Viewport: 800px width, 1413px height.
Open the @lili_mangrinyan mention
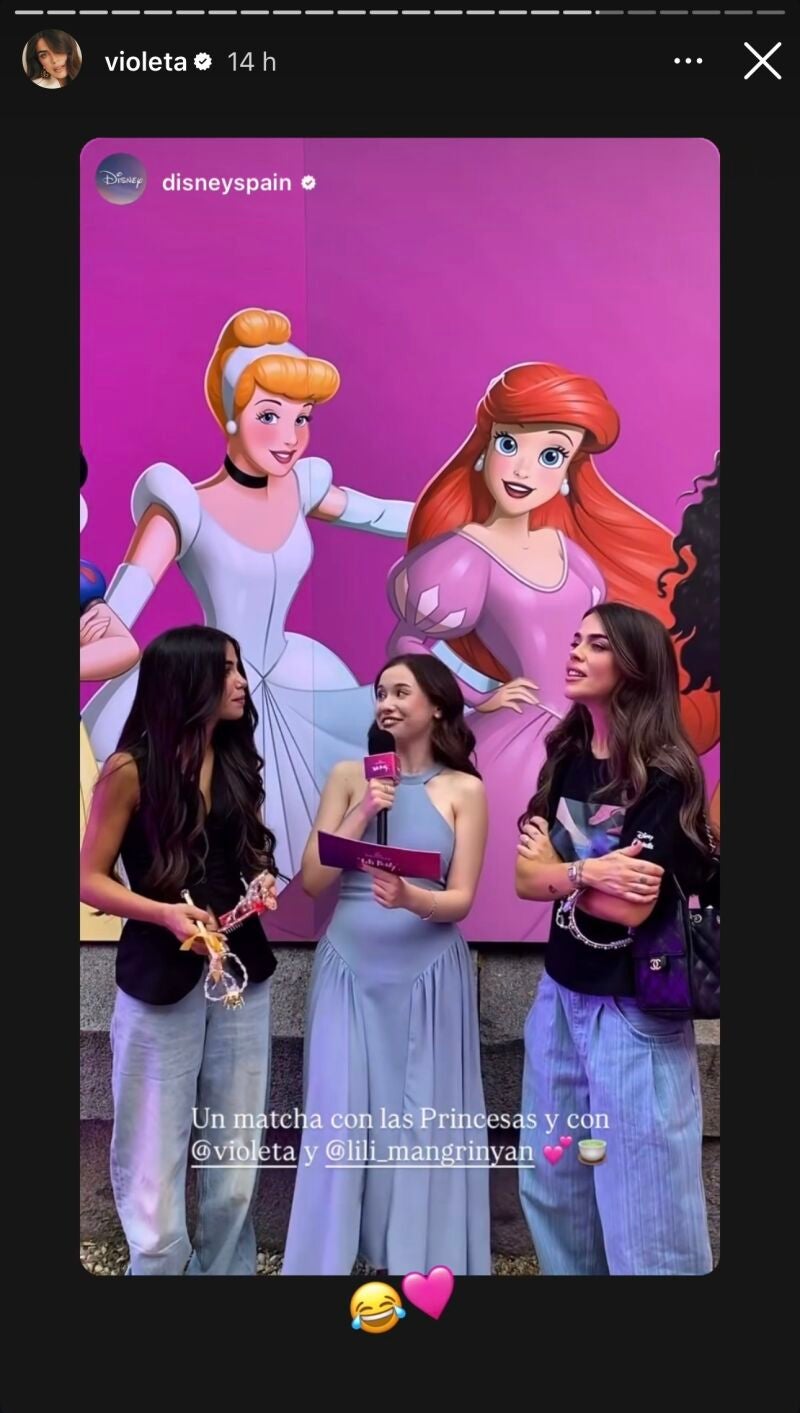[x=429, y=1152]
